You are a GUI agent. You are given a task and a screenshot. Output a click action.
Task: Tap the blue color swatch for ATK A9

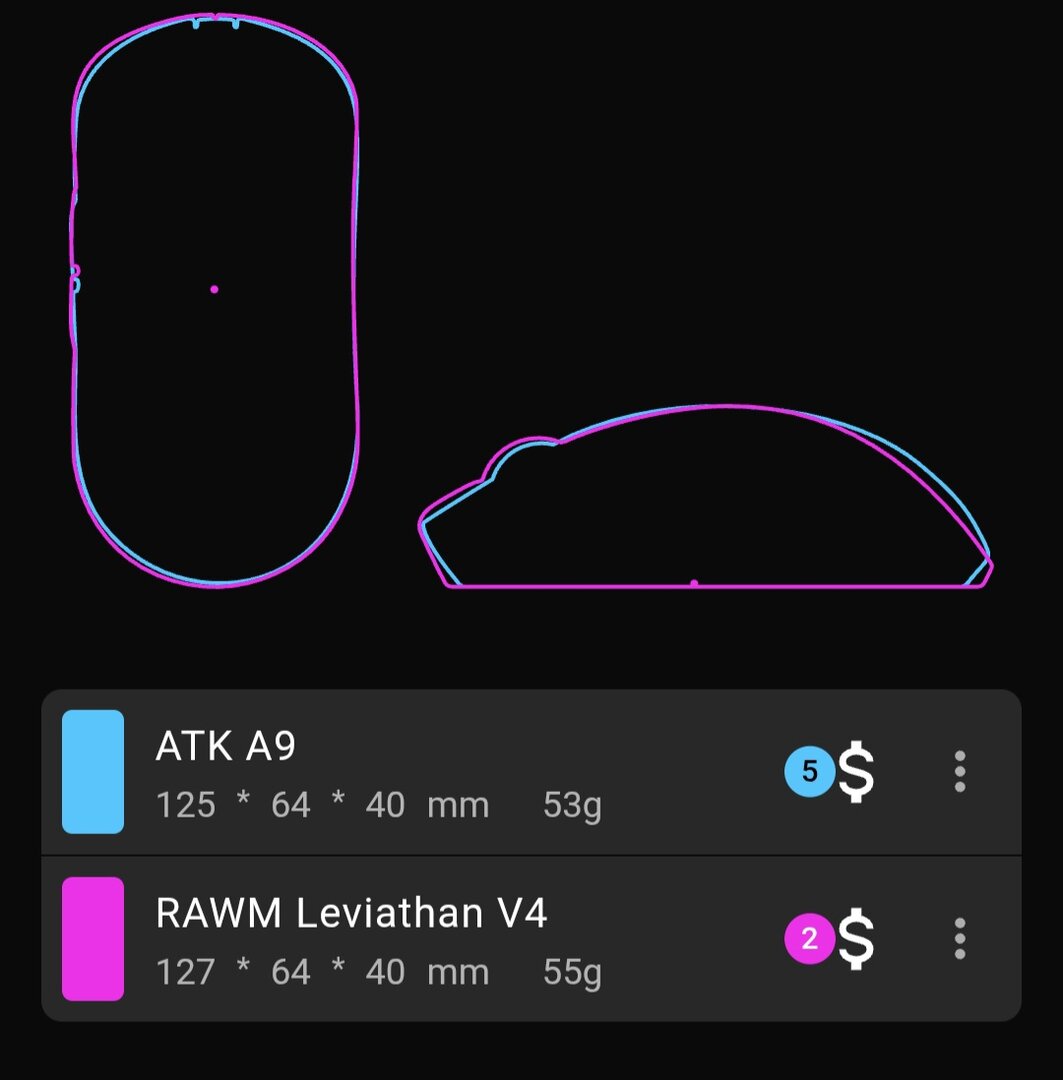pyautogui.click(x=93, y=771)
